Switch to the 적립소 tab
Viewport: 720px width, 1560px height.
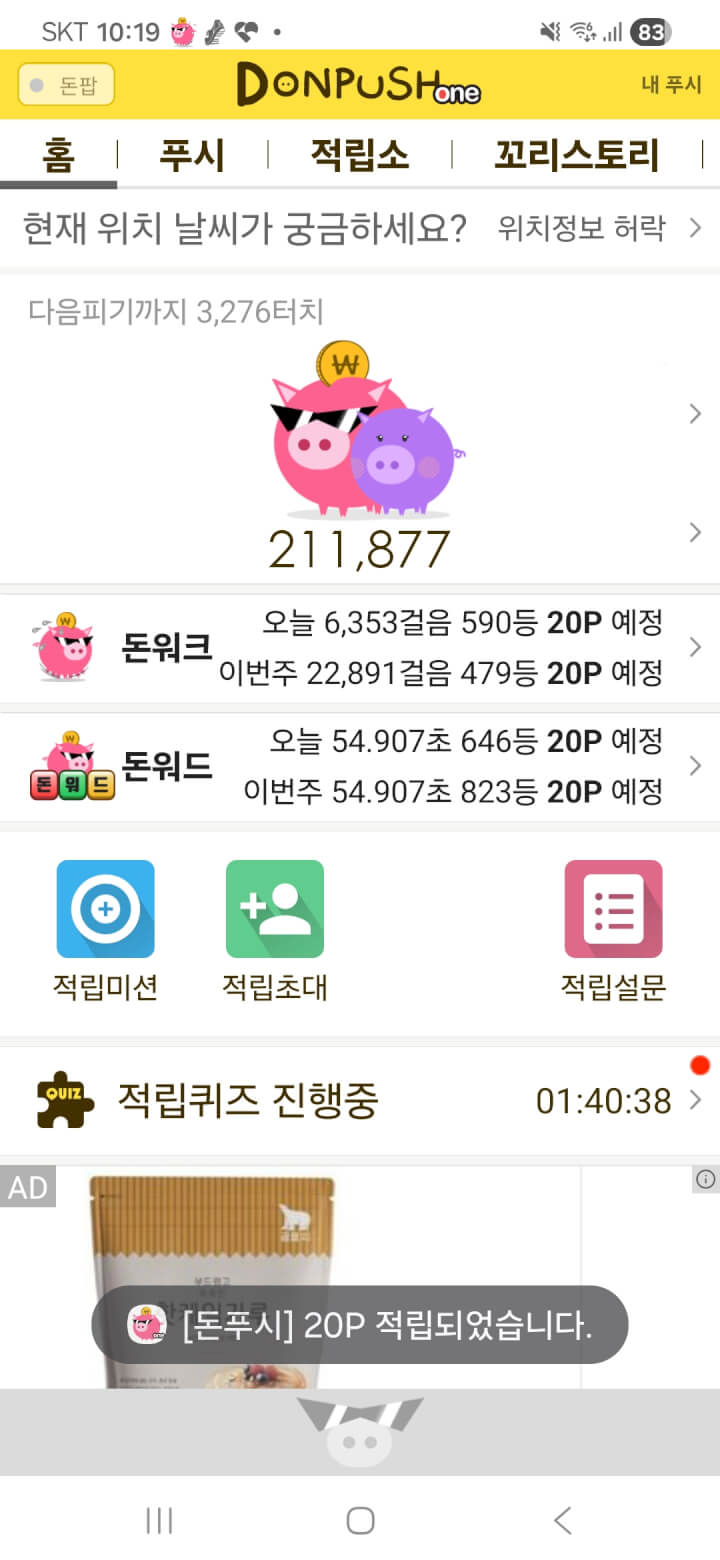[x=360, y=156]
